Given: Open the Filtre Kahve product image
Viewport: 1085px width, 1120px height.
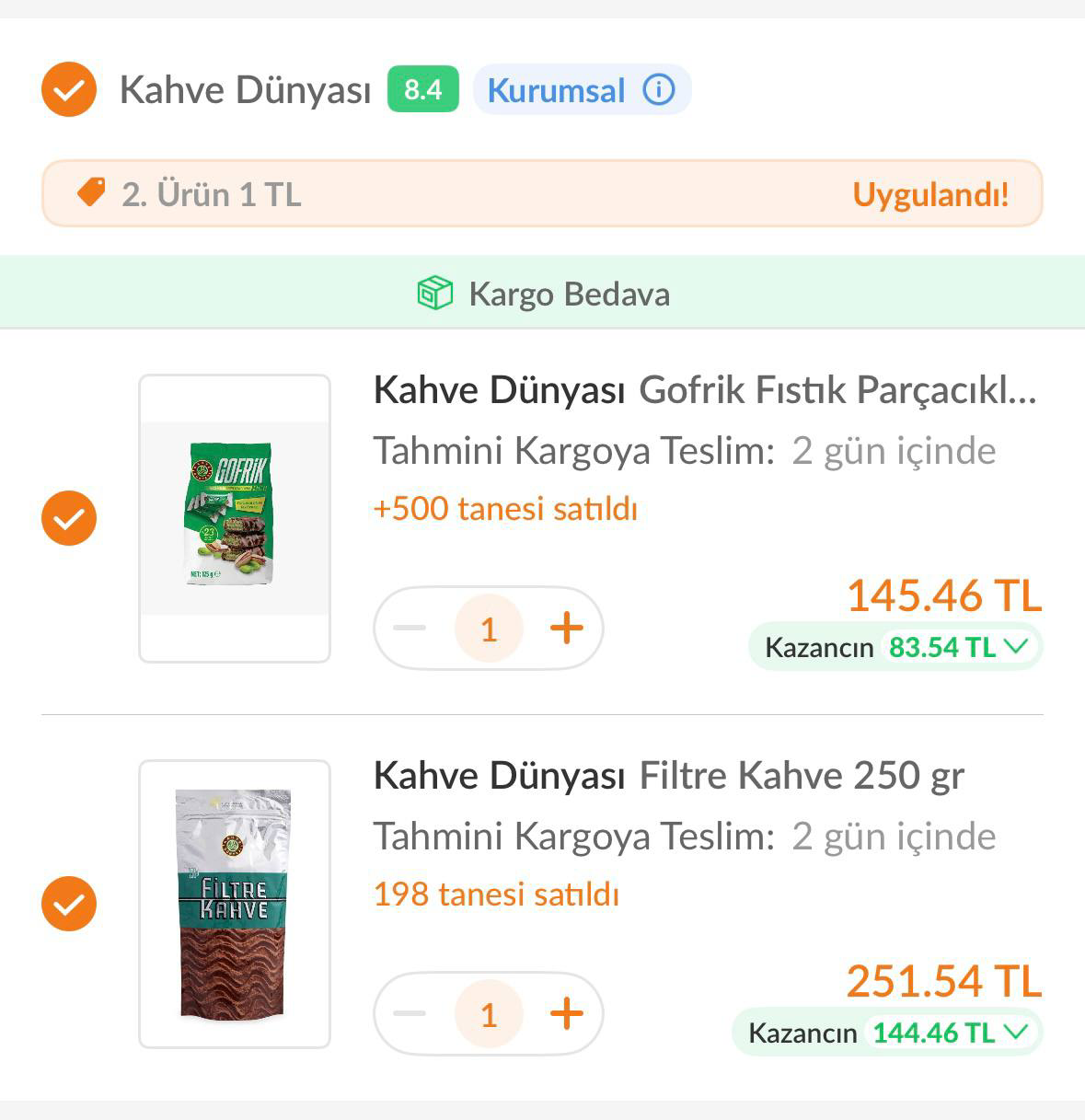Looking at the screenshot, I should tap(235, 904).
